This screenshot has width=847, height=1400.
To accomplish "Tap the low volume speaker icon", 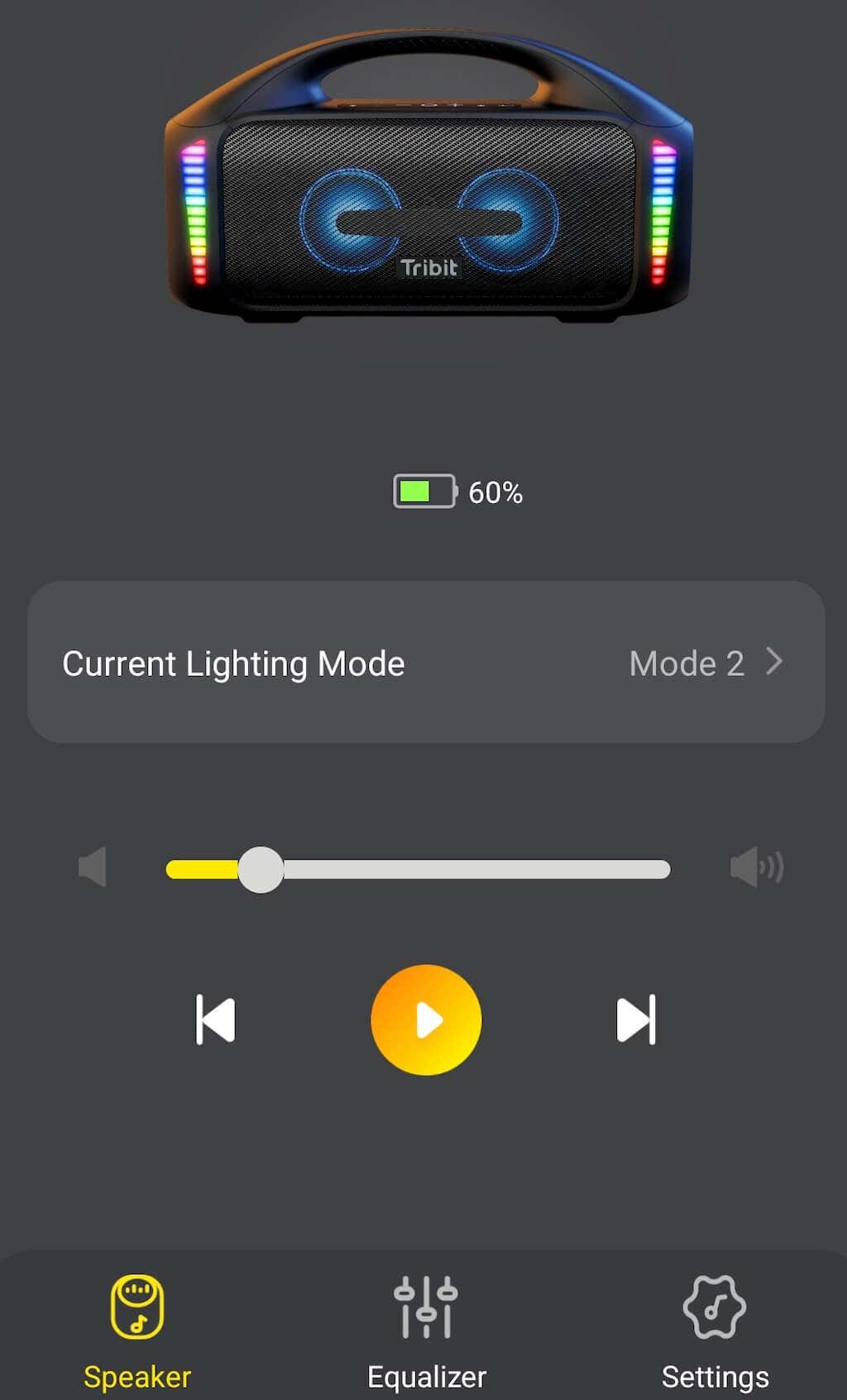I will (93, 867).
